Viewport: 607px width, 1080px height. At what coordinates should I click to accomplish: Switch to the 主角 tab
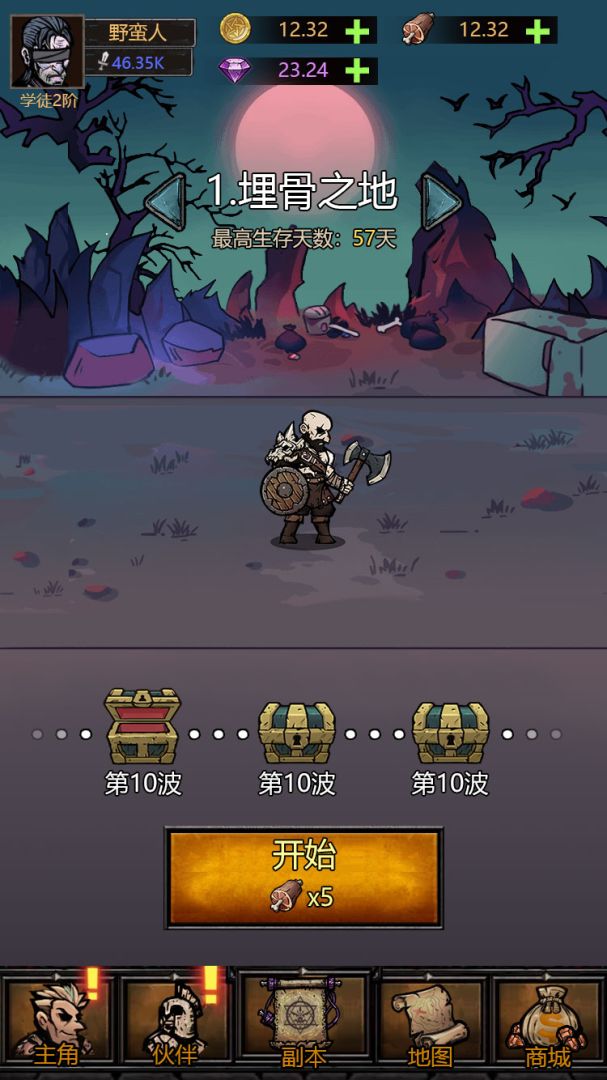click(x=56, y=1024)
